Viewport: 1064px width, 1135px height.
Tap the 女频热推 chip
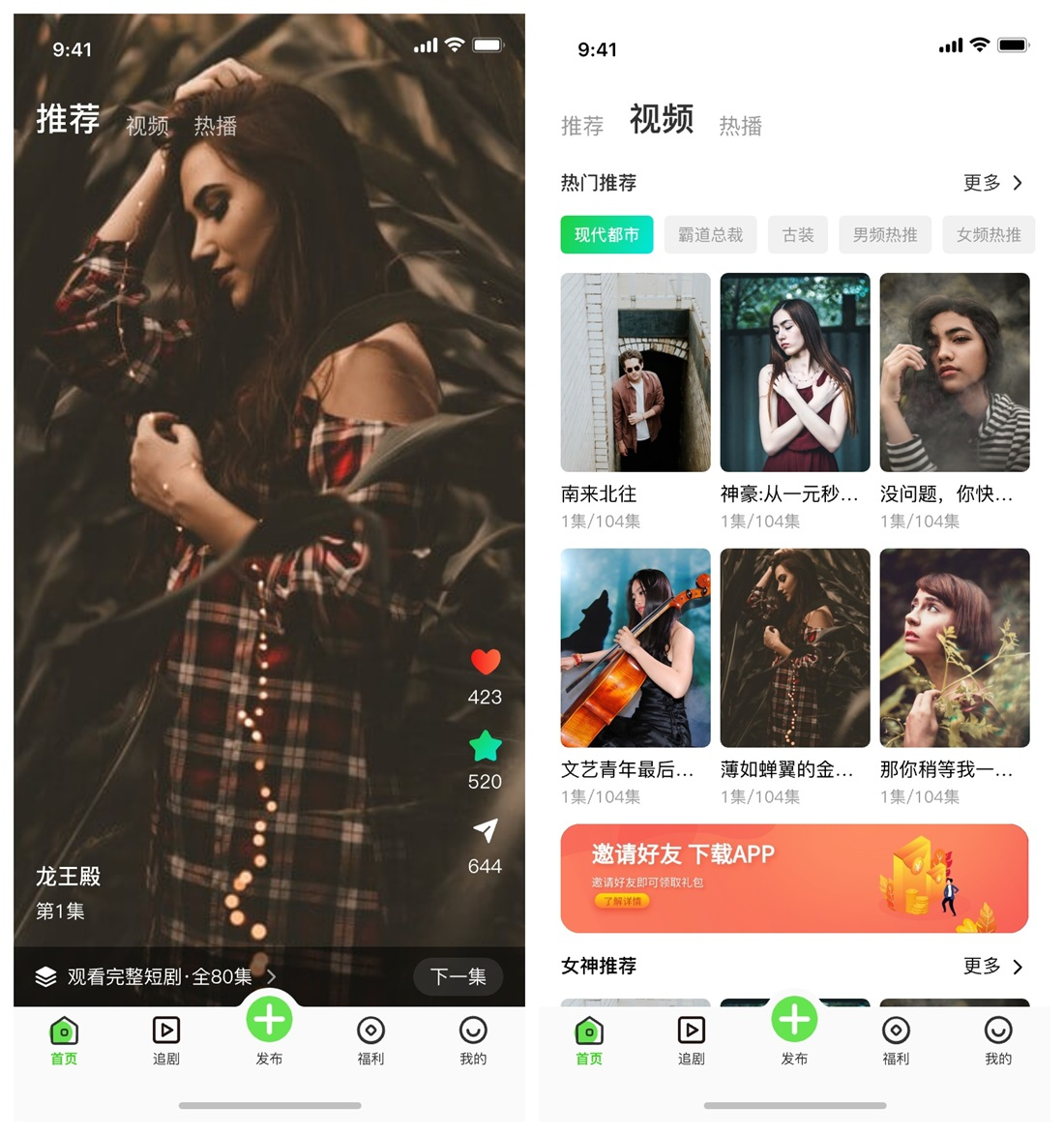(989, 235)
